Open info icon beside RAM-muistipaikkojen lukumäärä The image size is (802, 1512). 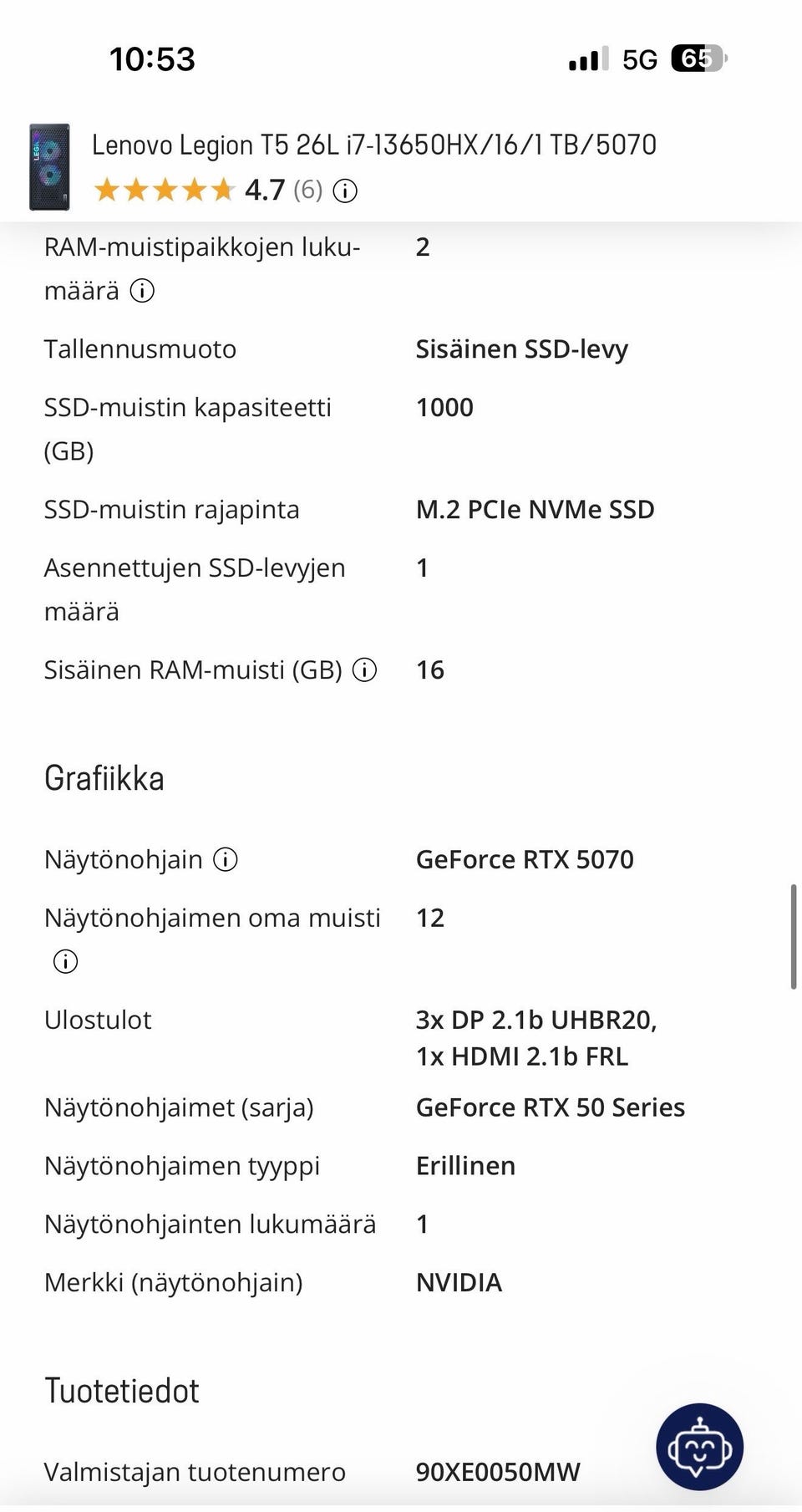tap(142, 291)
